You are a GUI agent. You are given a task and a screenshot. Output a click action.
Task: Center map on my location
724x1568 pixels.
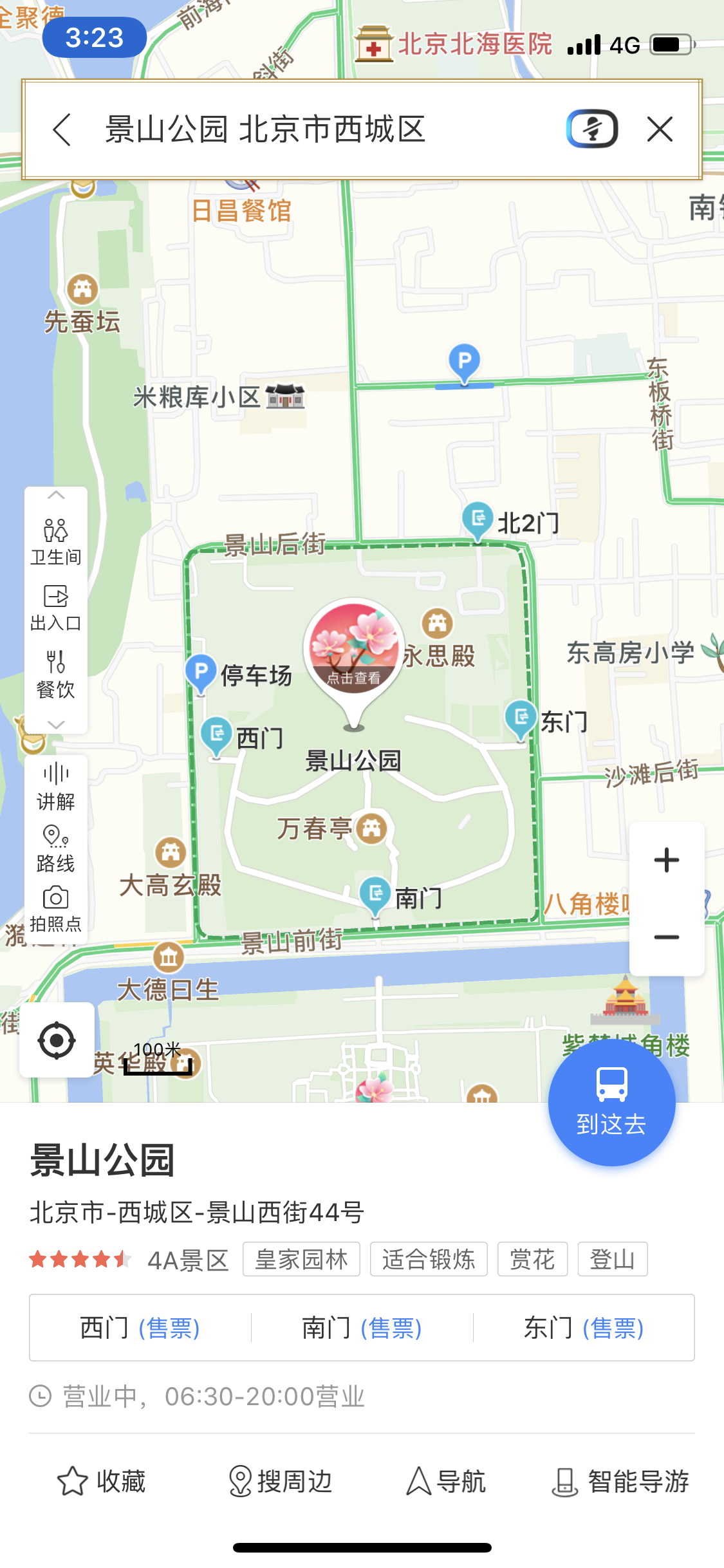[57, 1040]
